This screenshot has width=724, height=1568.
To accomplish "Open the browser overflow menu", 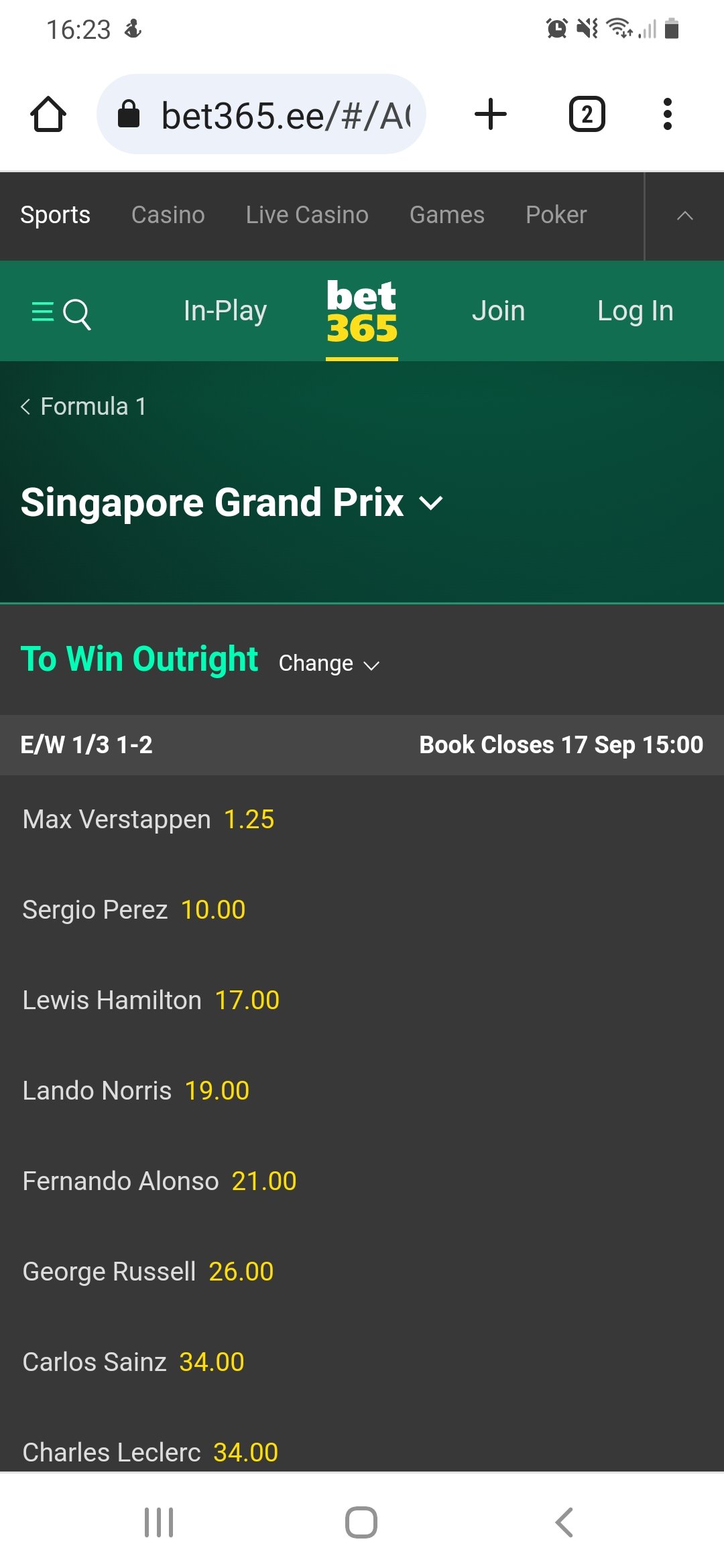I will pyautogui.click(x=667, y=115).
